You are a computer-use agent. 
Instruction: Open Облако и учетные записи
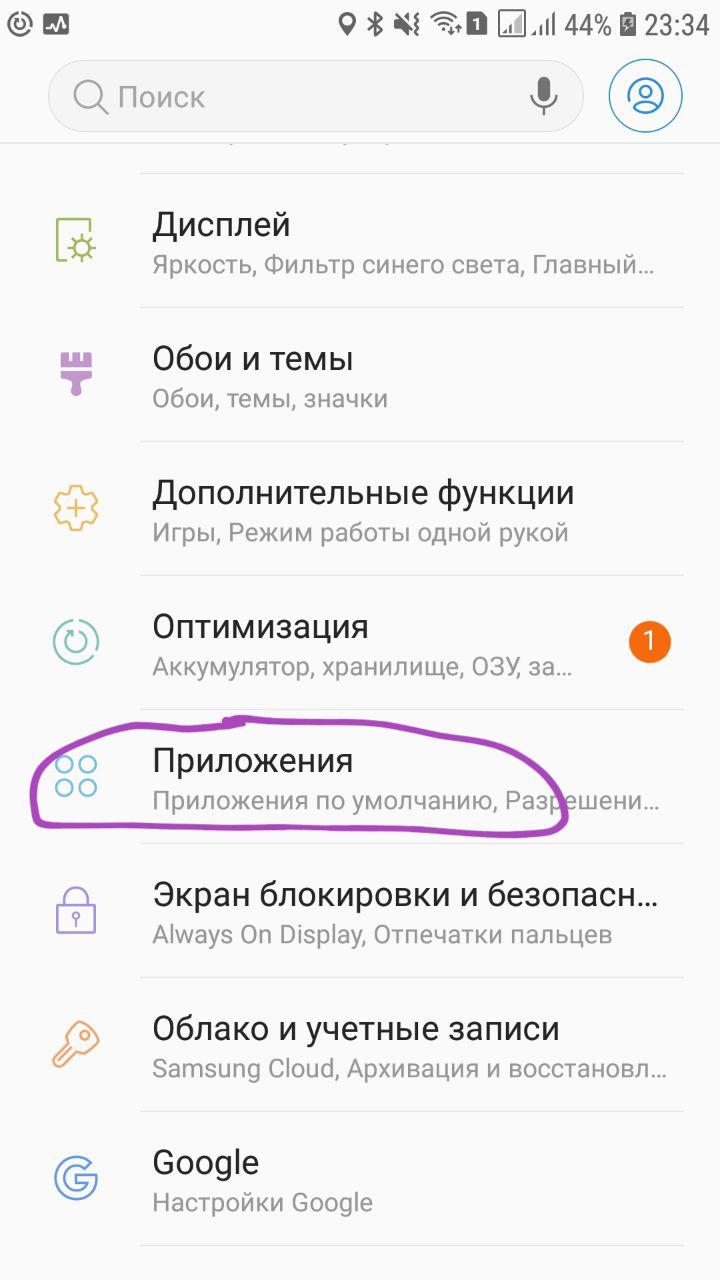pos(360,1045)
